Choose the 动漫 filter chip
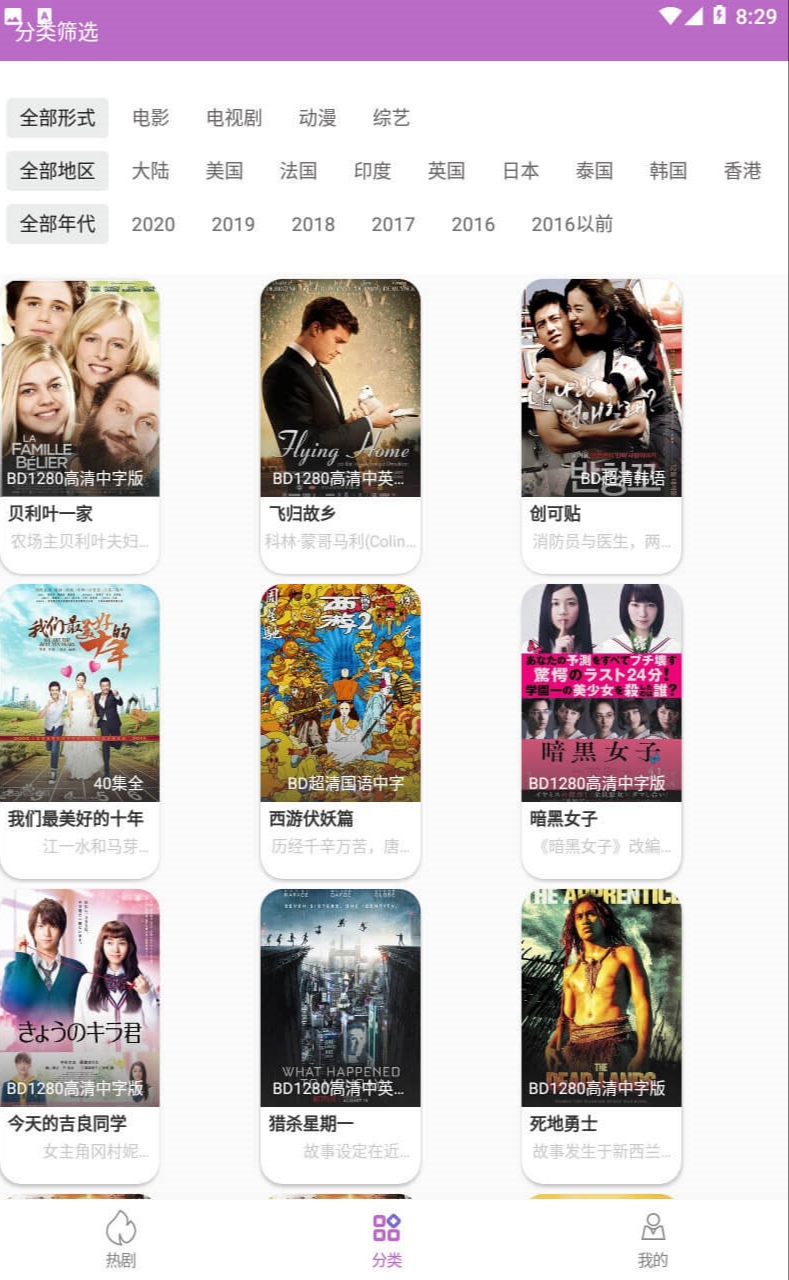789x1280 pixels. click(x=317, y=118)
